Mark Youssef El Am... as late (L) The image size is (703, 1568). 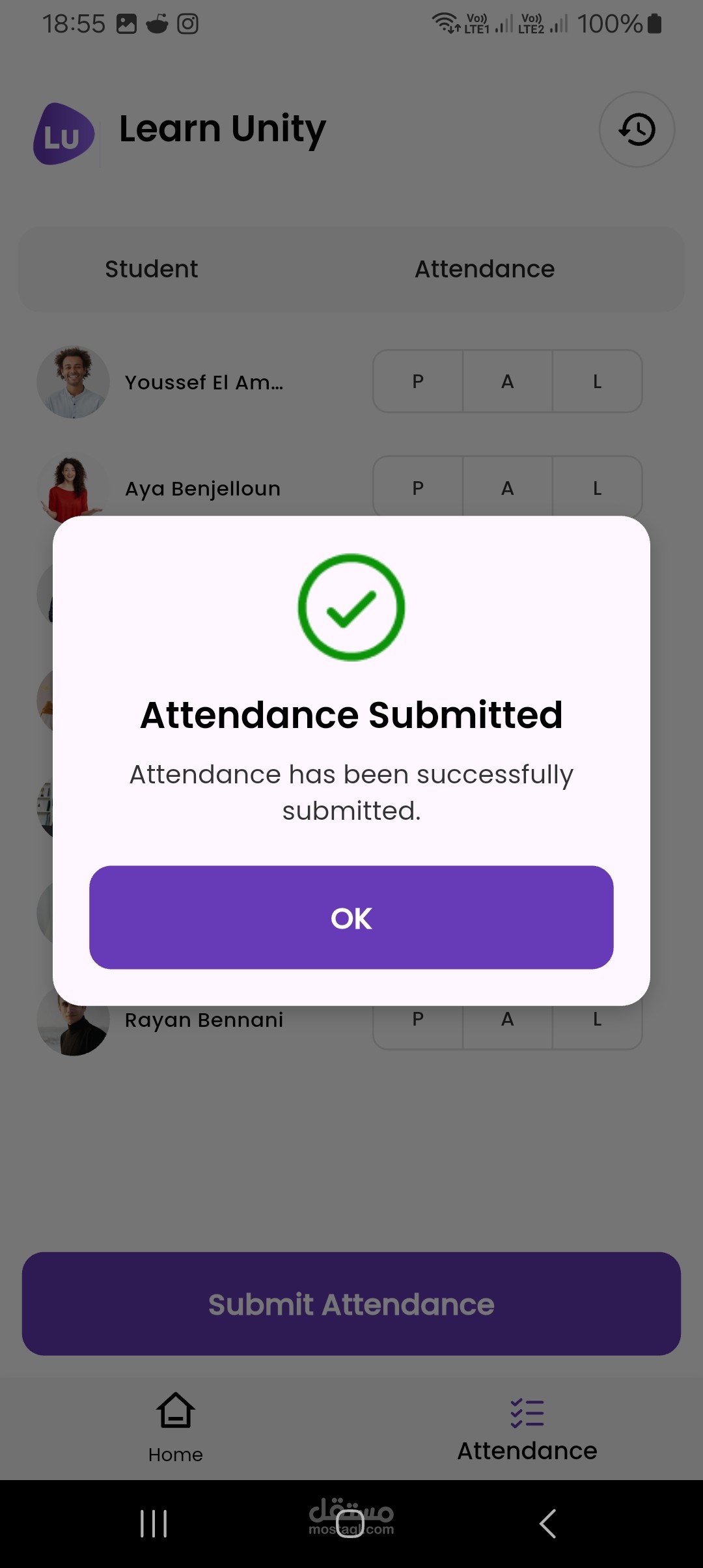click(x=597, y=382)
